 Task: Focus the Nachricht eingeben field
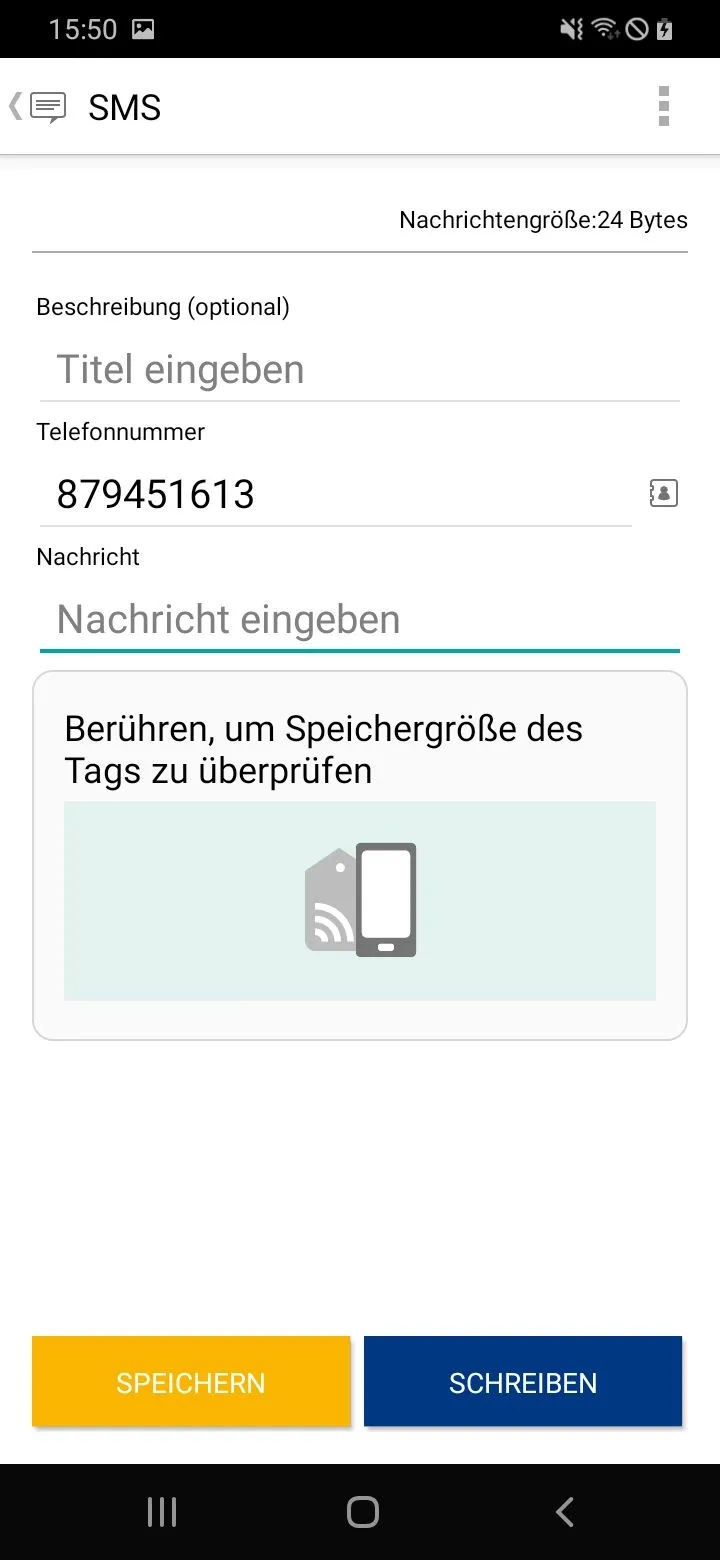tap(360, 619)
